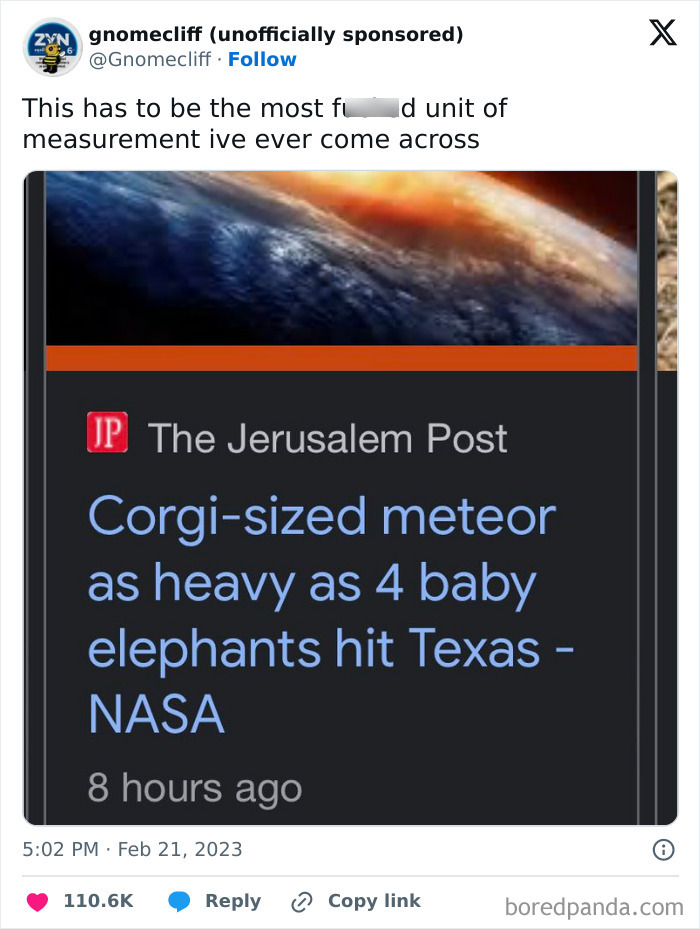Open the tweet info icon
The width and height of the screenshot is (700, 929).
point(663,850)
